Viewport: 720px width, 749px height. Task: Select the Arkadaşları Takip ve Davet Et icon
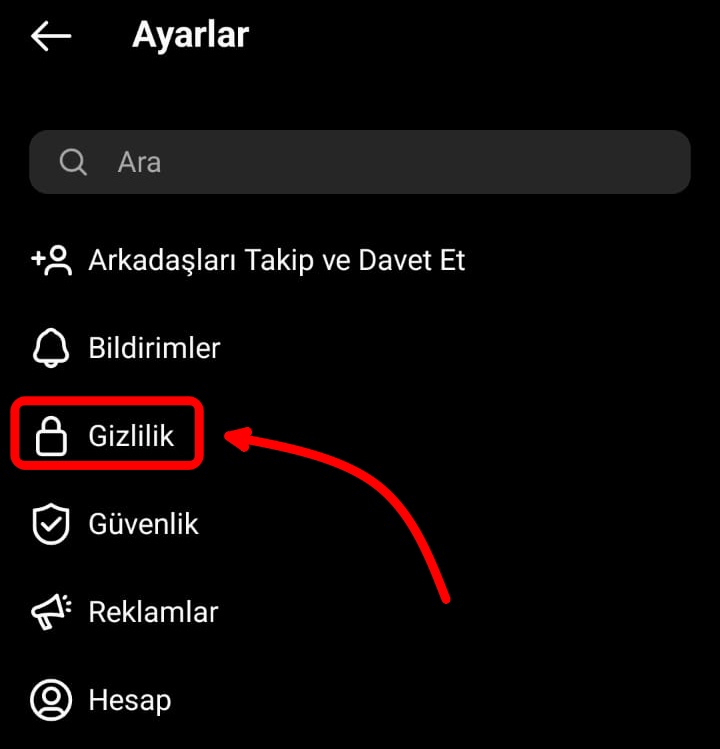(x=50, y=259)
